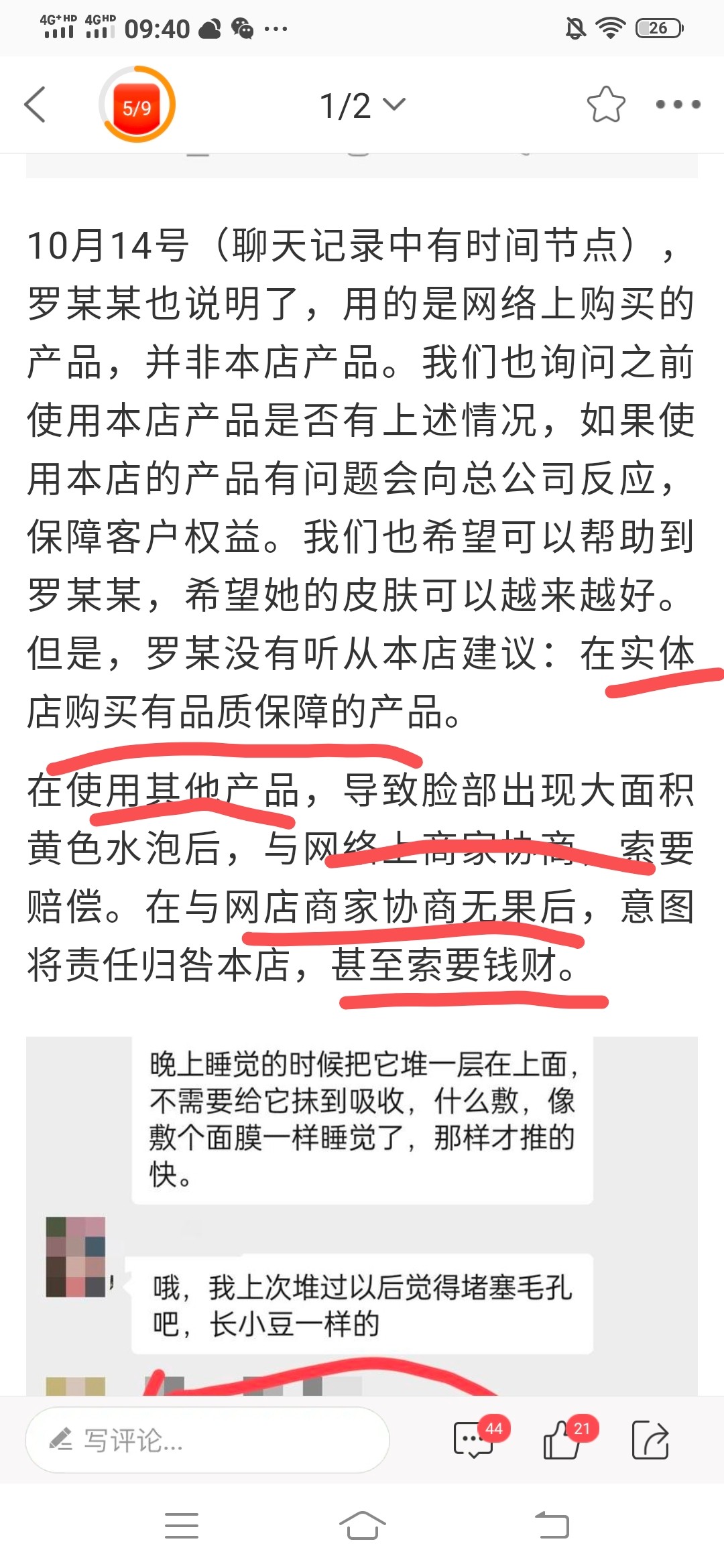
Task: Open the three-dot overflow menu
Action: pos(678,105)
